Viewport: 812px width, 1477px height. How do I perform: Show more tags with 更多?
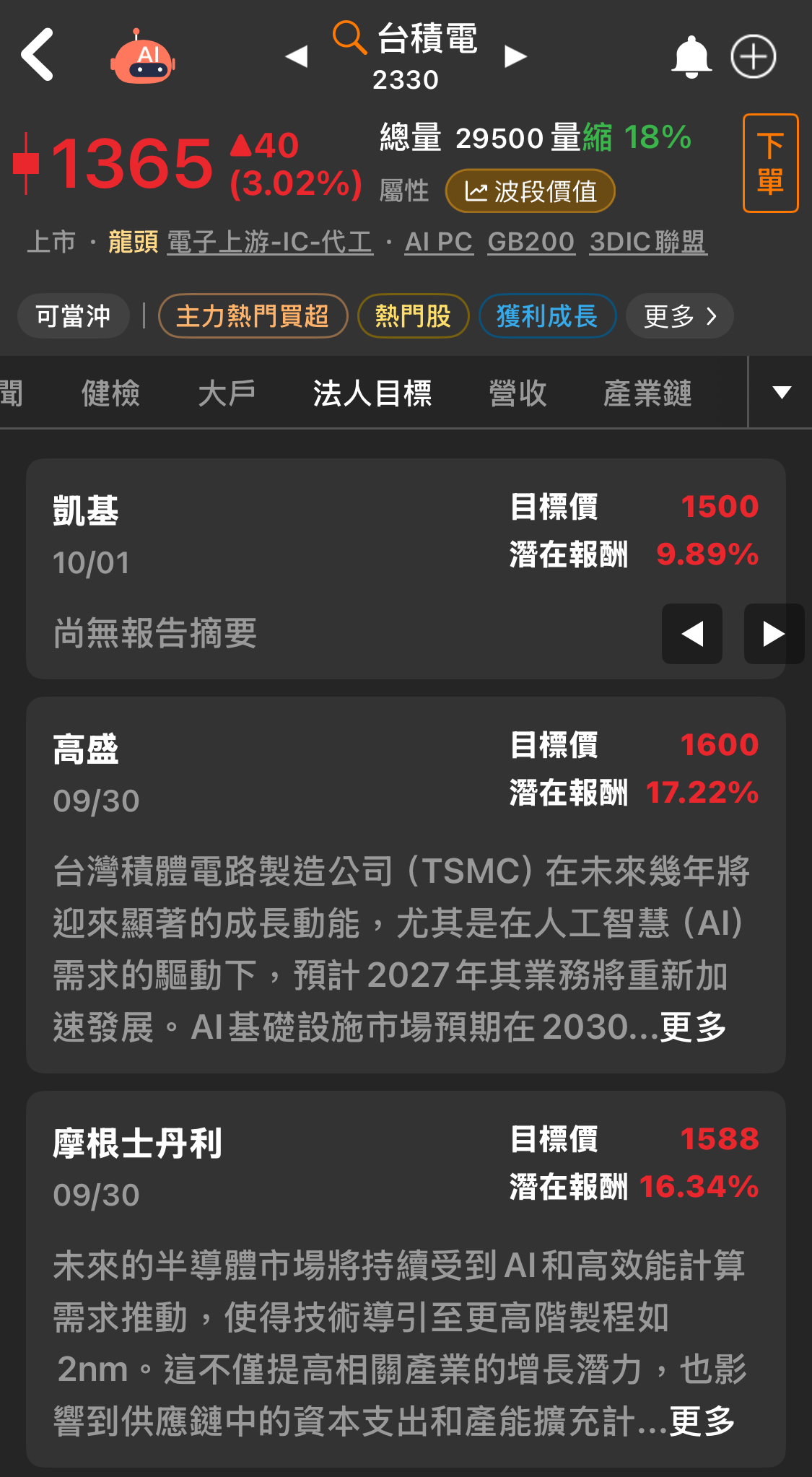pos(679,316)
